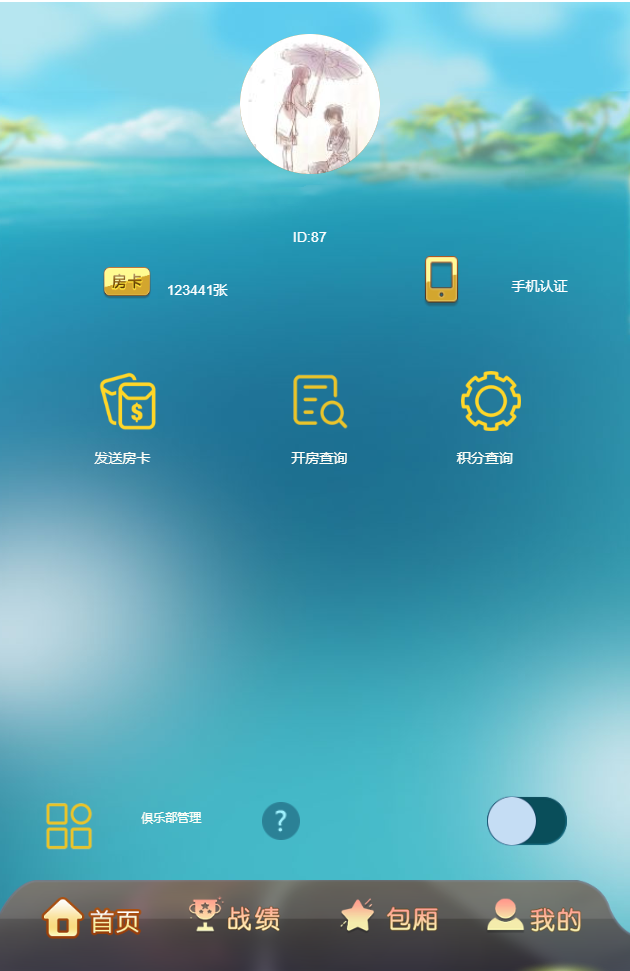Open 俱乐部管理 club management
The height and width of the screenshot is (971, 630).
tap(70, 826)
